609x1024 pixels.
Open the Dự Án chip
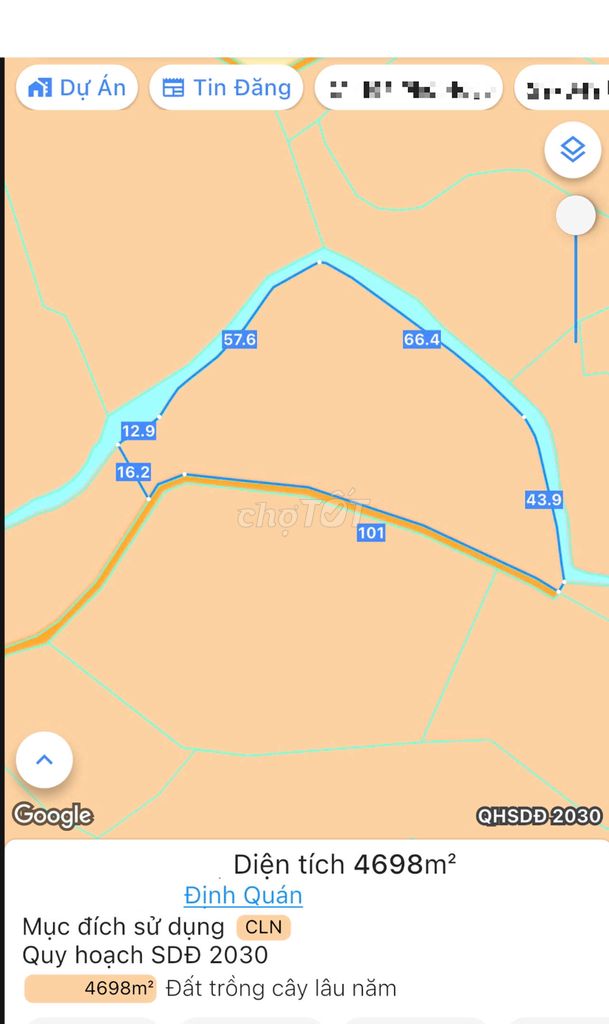77,88
